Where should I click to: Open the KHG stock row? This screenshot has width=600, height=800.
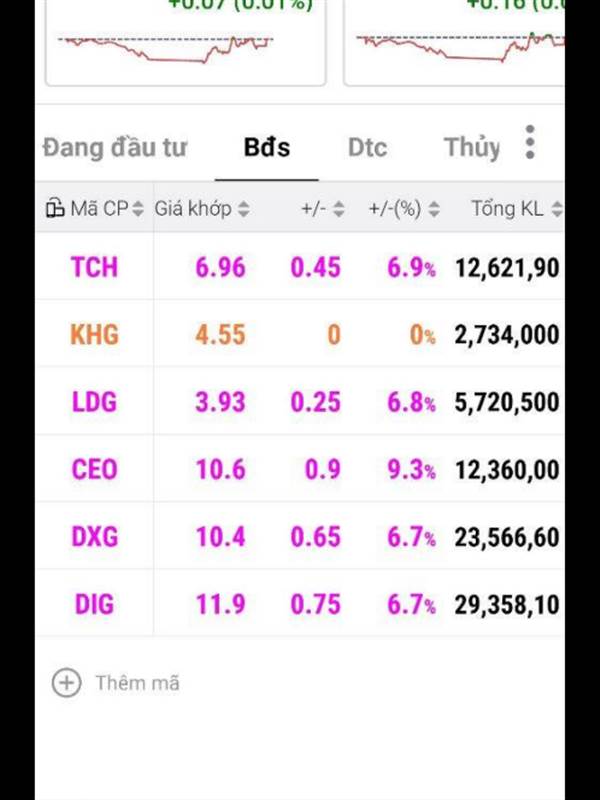[x=300, y=334]
